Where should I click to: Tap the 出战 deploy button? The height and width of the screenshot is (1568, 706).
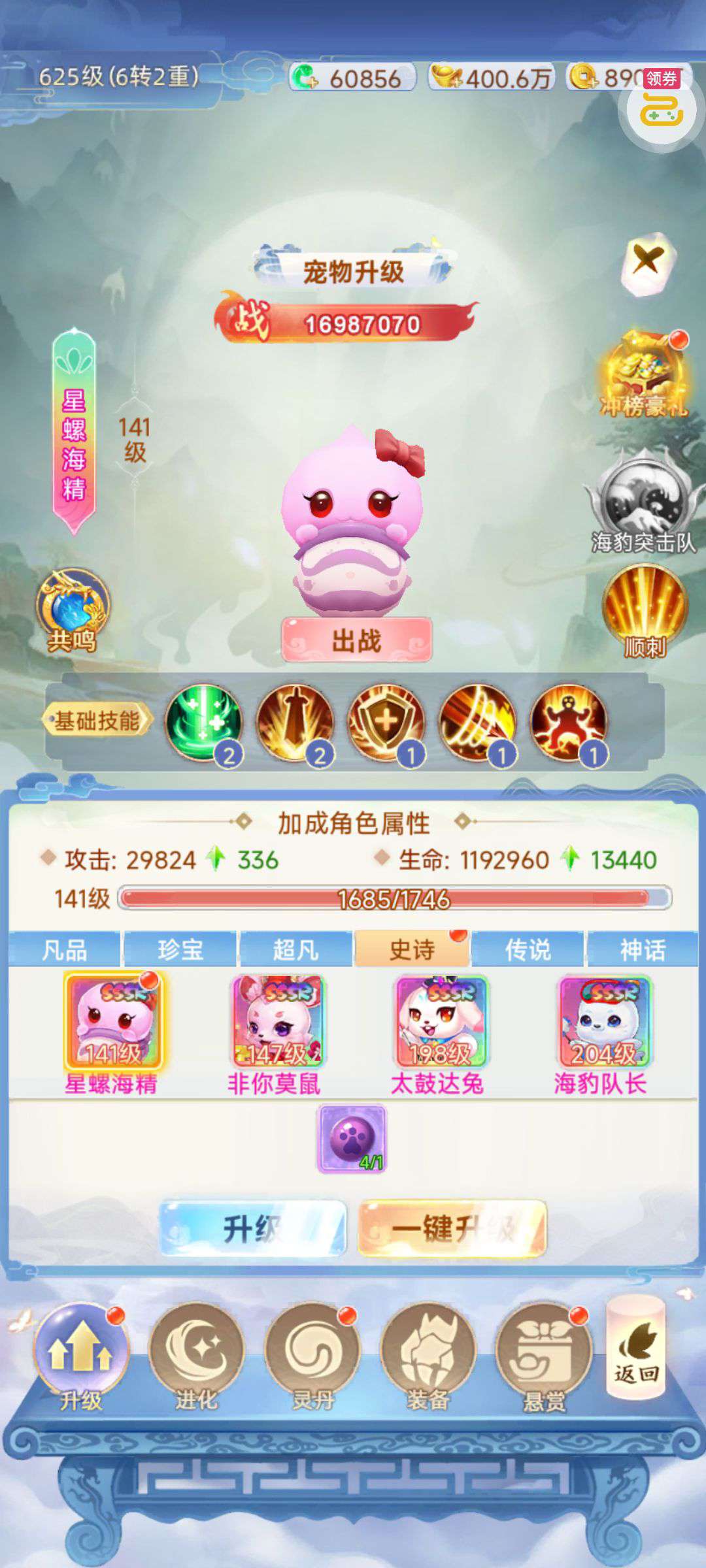pyautogui.click(x=356, y=640)
